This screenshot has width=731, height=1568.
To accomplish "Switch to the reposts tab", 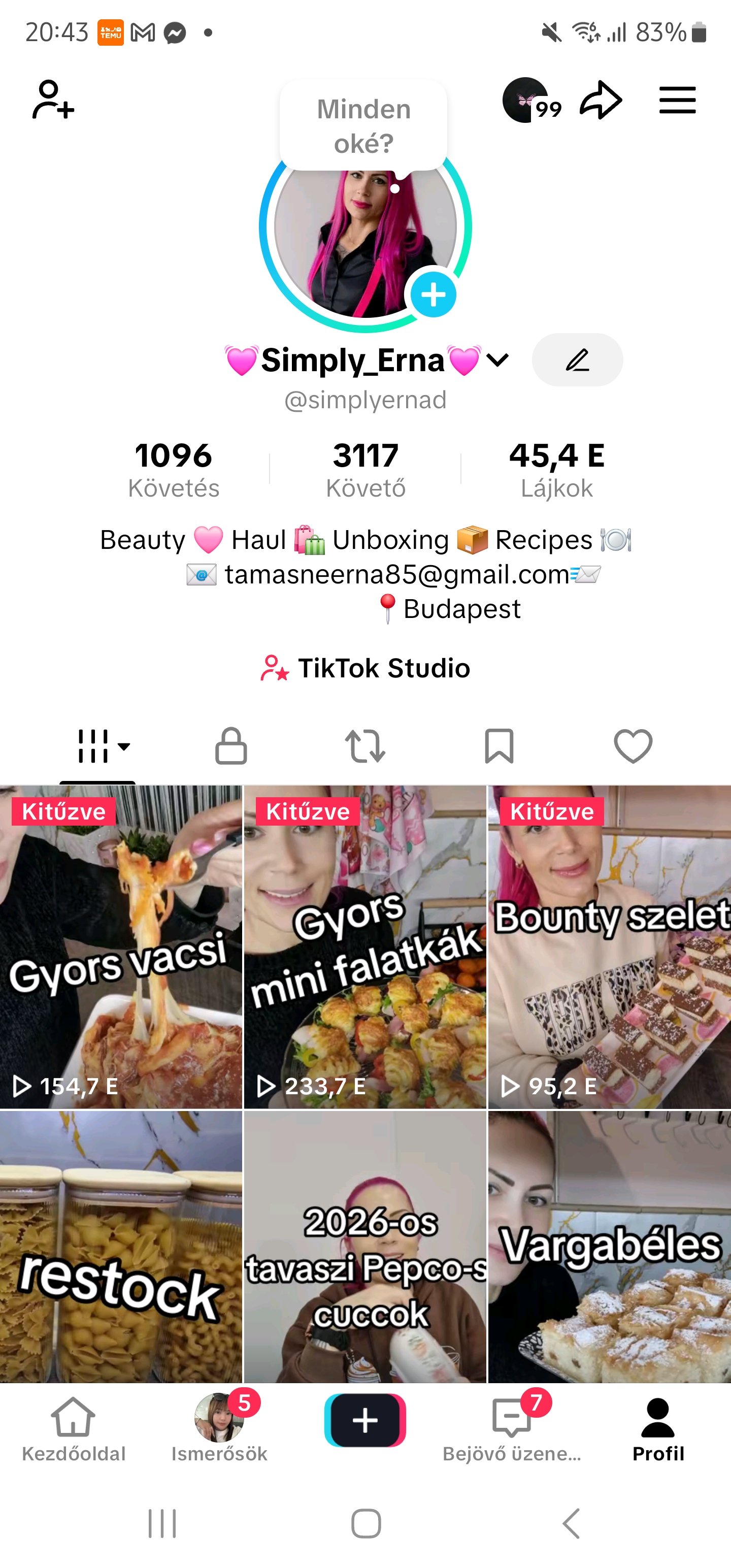I will [x=365, y=745].
